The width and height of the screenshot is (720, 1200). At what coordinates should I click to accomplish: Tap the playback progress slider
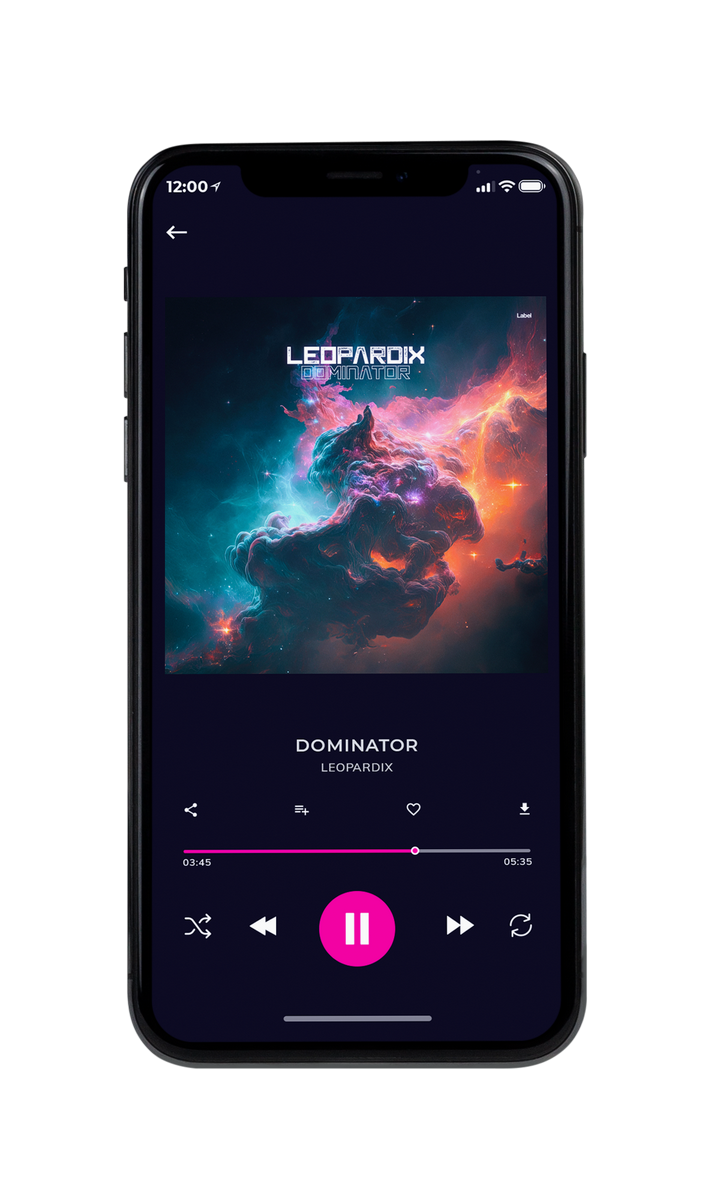357,851
